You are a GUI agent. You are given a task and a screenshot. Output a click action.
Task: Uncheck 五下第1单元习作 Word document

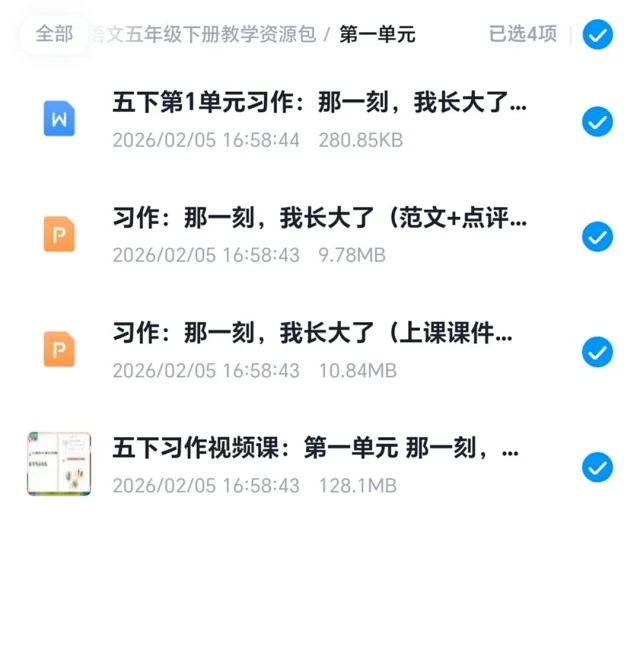click(x=597, y=122)
